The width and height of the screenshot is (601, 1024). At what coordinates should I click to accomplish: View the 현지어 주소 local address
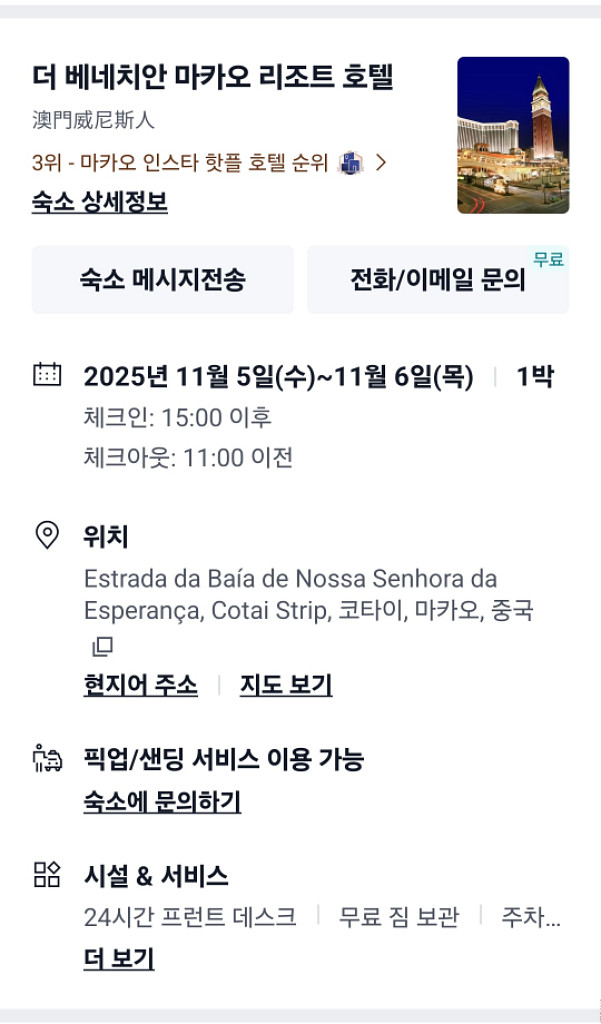tap(140, 686)
